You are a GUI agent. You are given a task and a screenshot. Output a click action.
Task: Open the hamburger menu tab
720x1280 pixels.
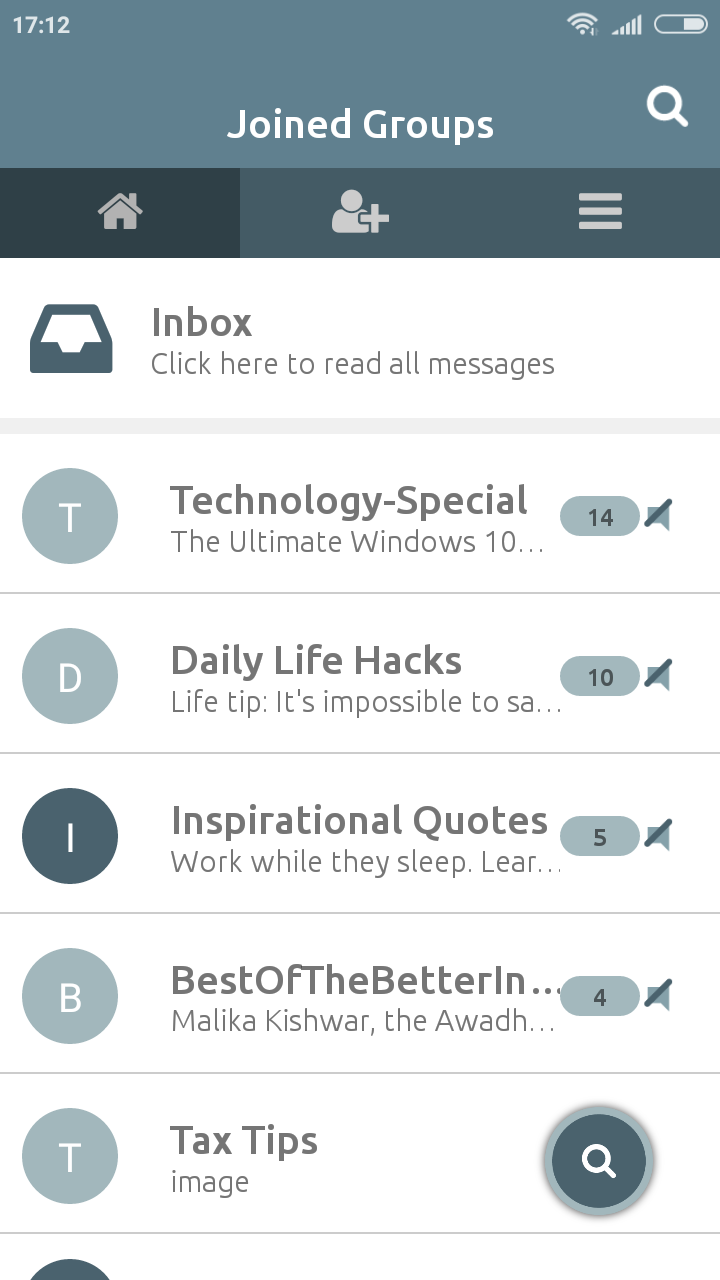click(600, 212)
